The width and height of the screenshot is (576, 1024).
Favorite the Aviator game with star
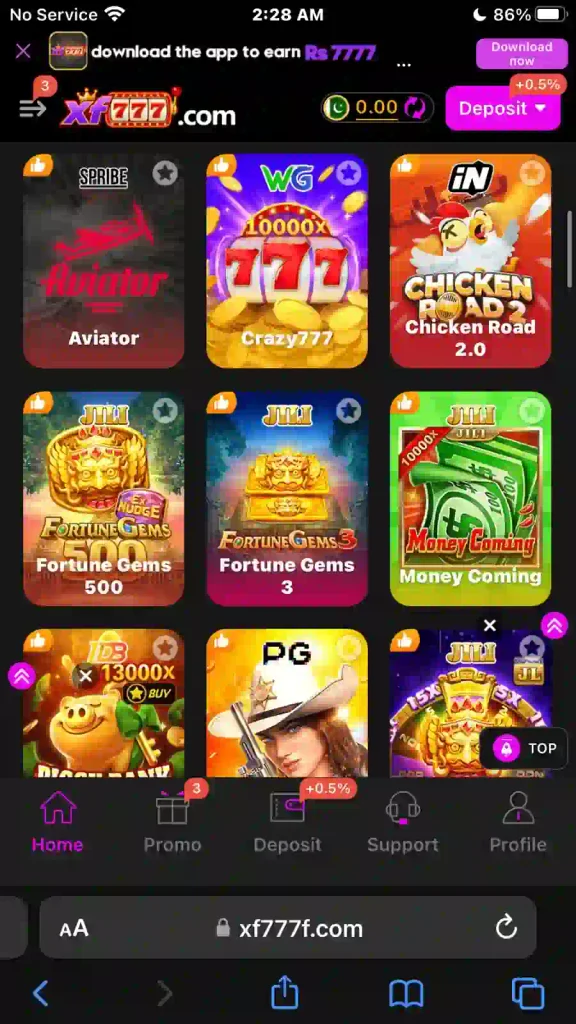pos(165,173)
